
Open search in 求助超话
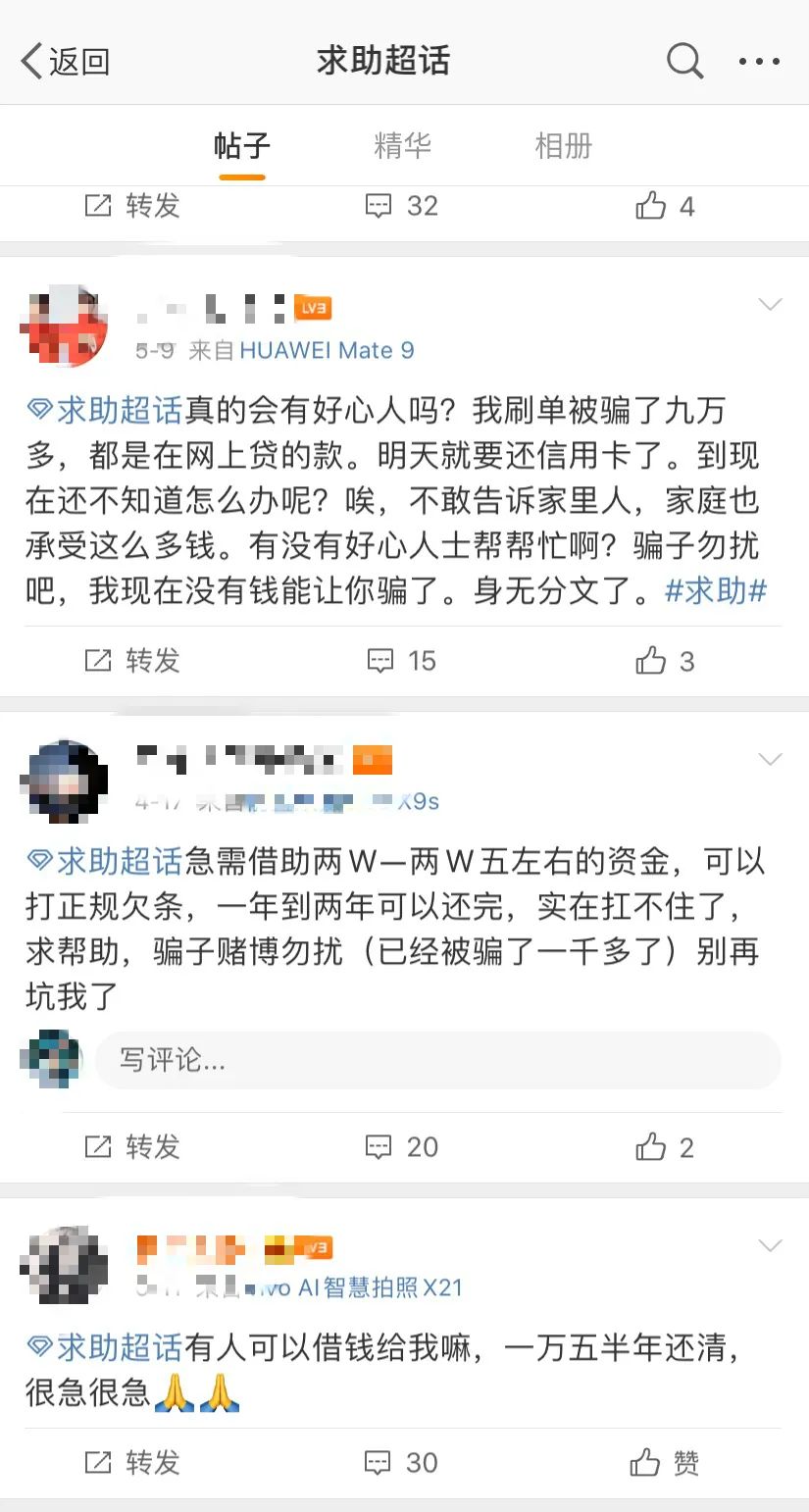684,61
